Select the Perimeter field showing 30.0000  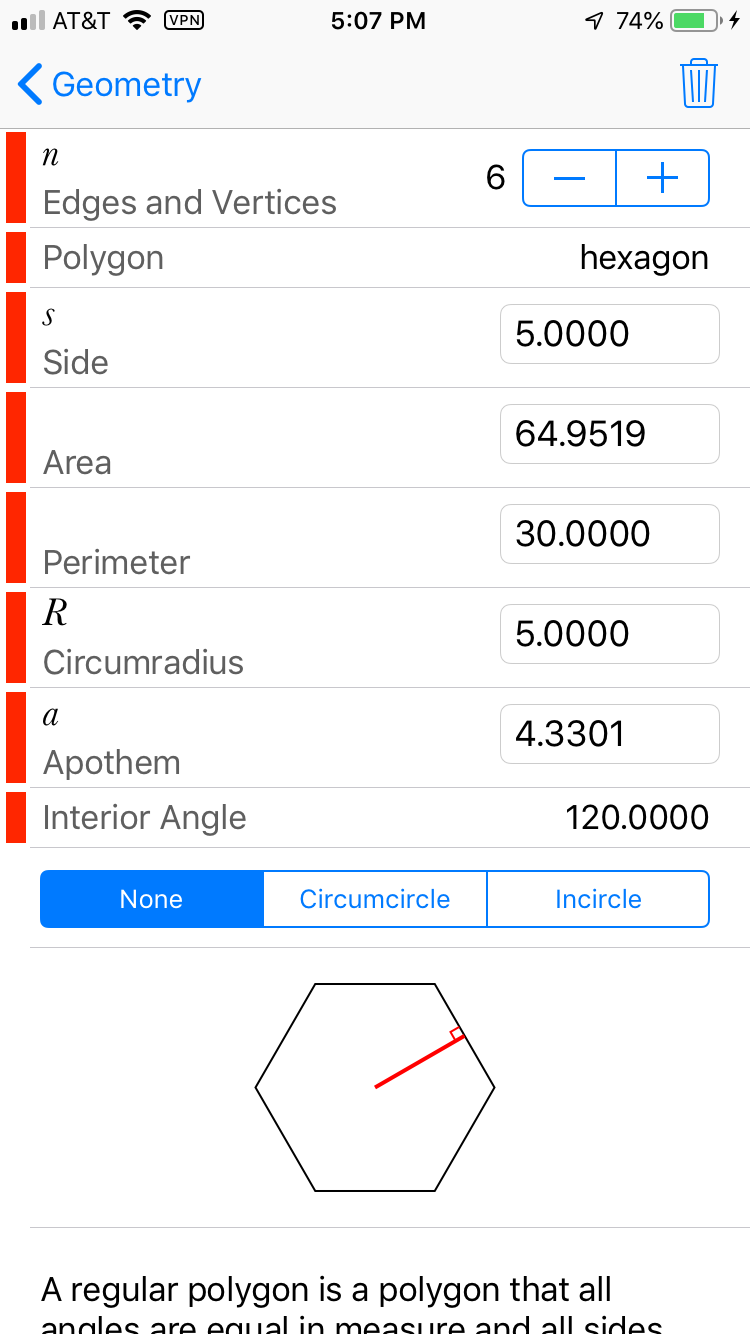click(x=609, y=534)
